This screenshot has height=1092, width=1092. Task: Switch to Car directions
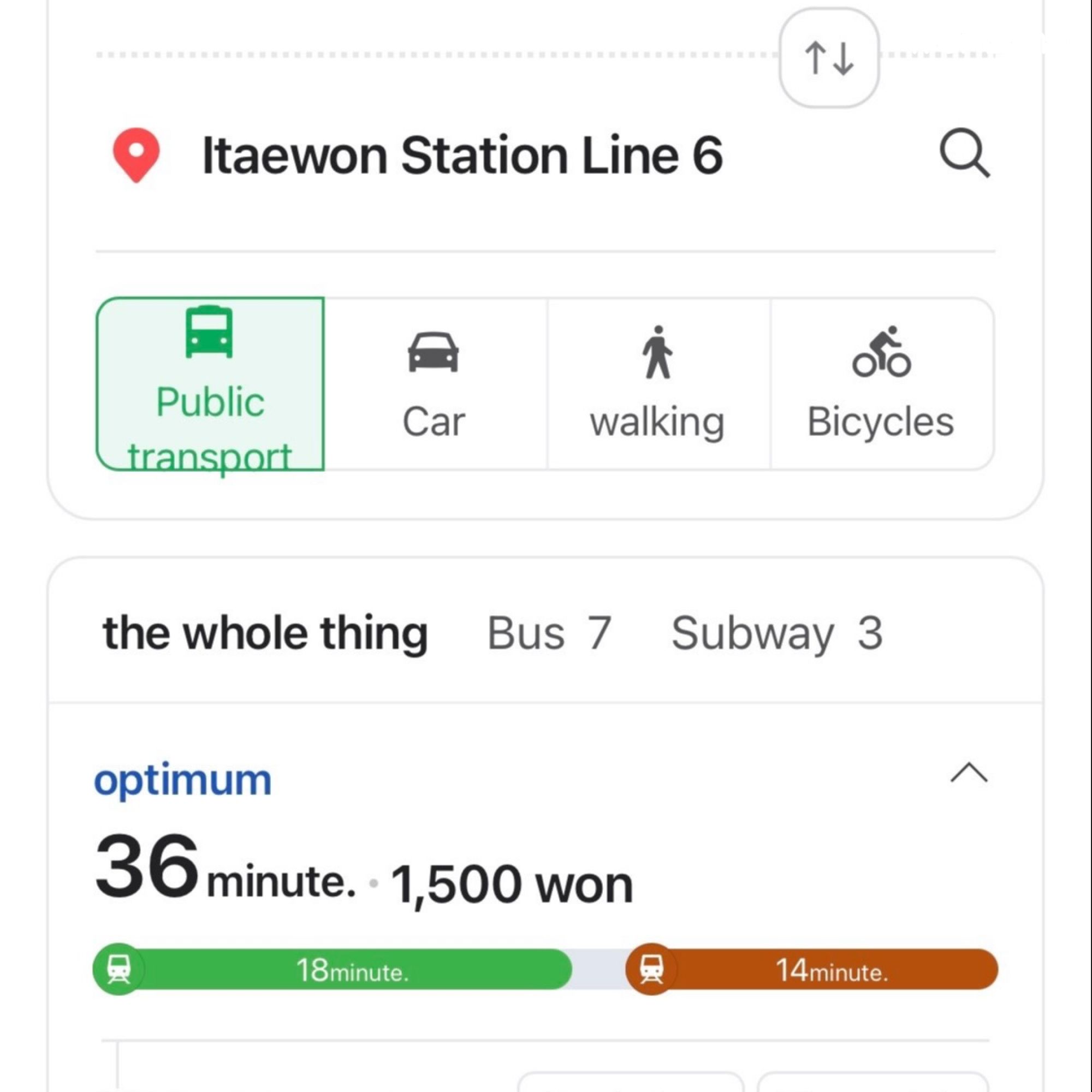pos(434,384)
